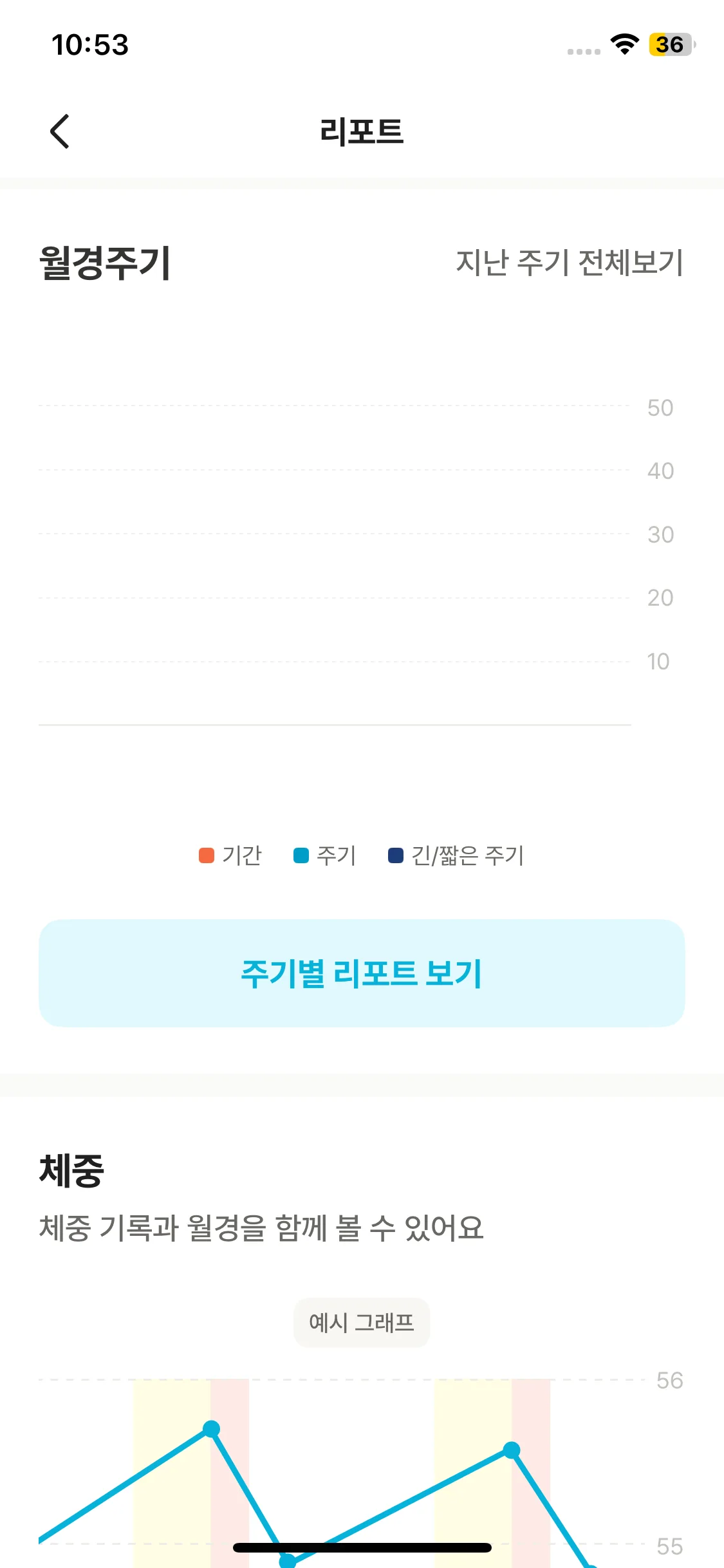Open 지난 주기 전체보기 link
Screen dimensions: 724x1568
569,263
